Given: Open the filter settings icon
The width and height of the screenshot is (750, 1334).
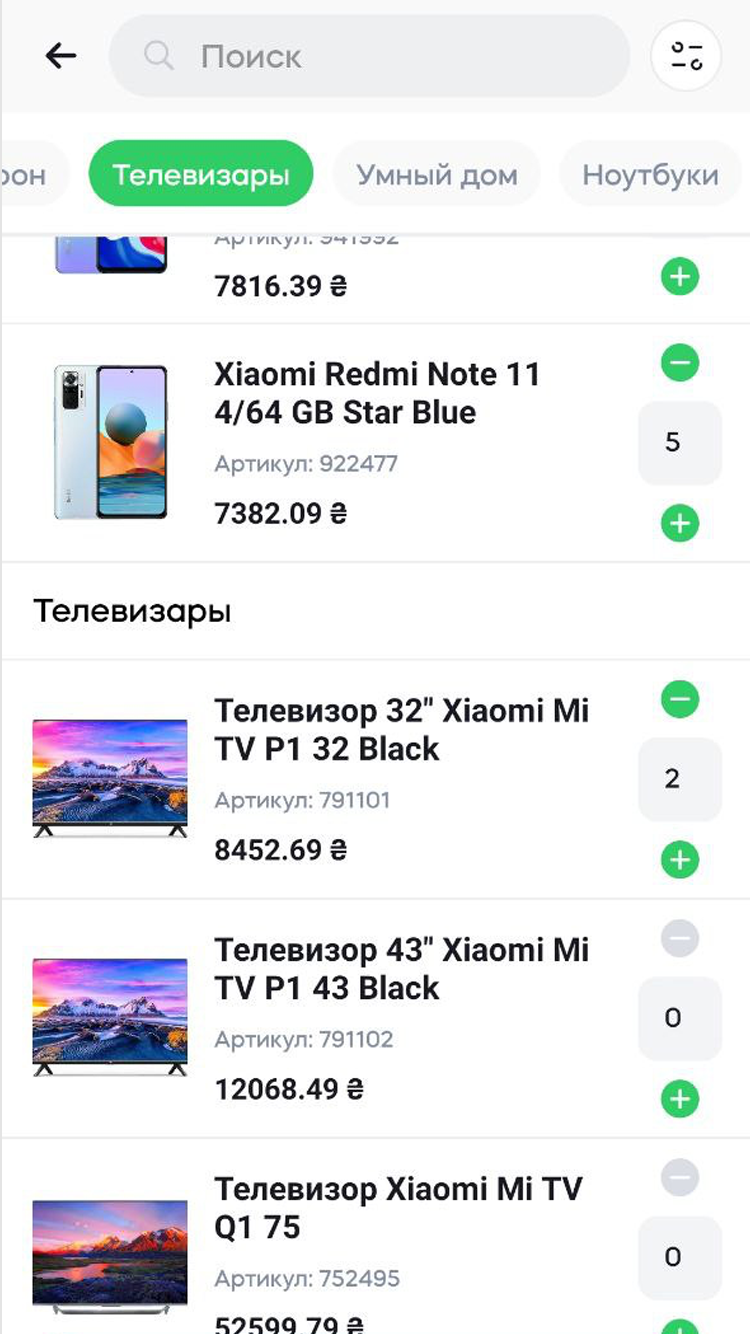Looking at the screenshot, I should point(686,56).
